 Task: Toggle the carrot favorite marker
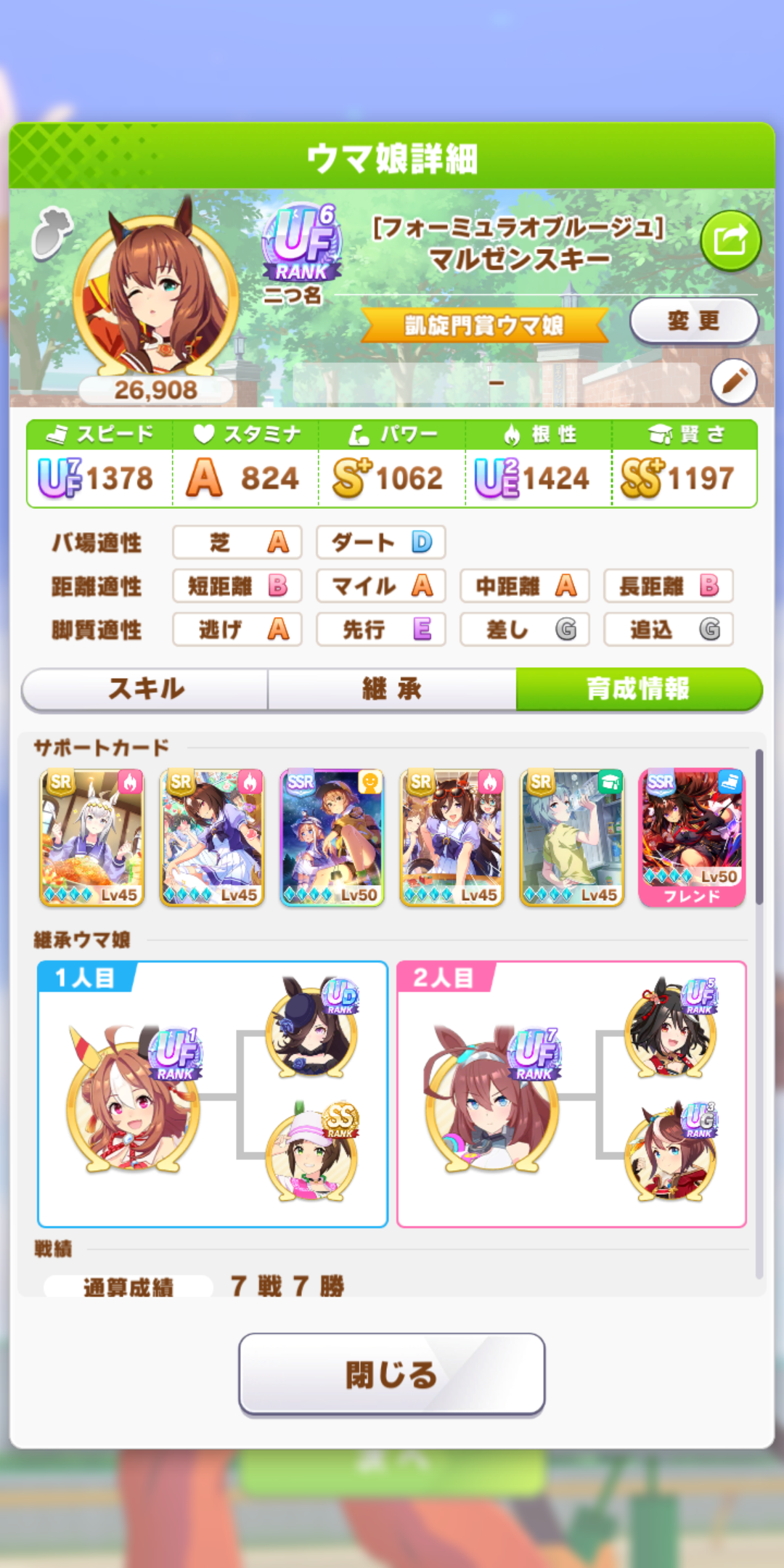[x=52, y=233]
